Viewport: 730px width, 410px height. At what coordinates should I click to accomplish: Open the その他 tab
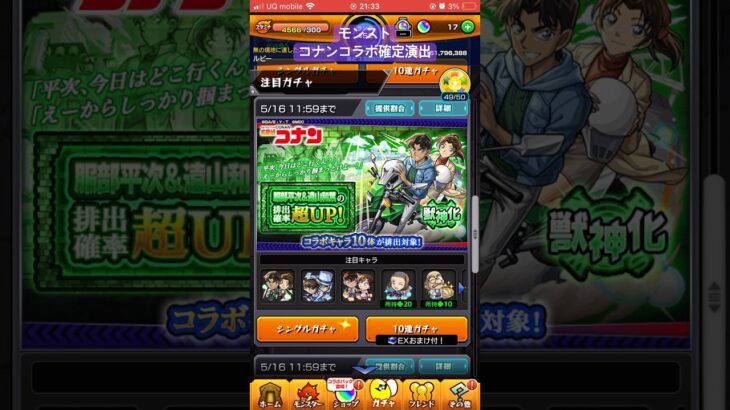[459, 394]
